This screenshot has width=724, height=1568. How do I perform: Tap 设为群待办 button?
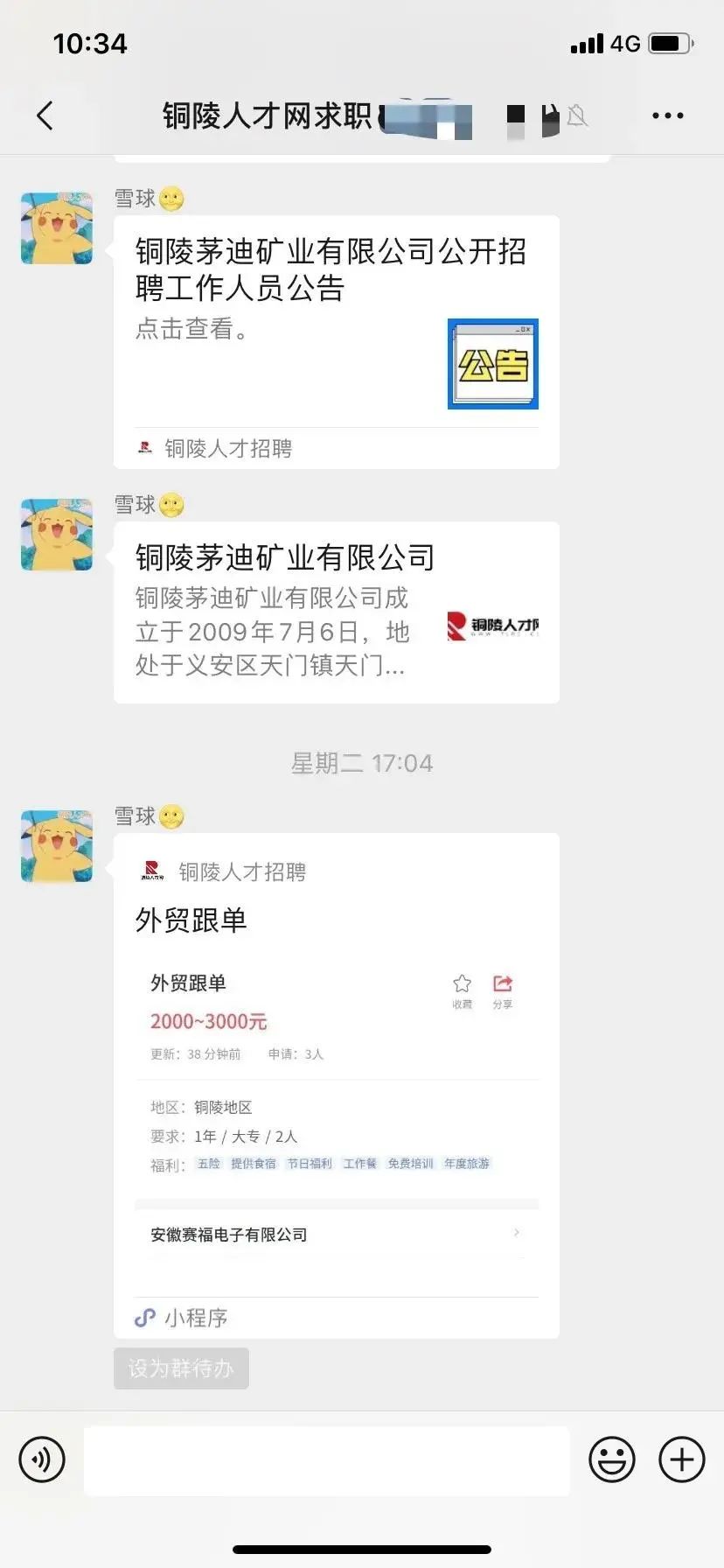click(181, 1368)
